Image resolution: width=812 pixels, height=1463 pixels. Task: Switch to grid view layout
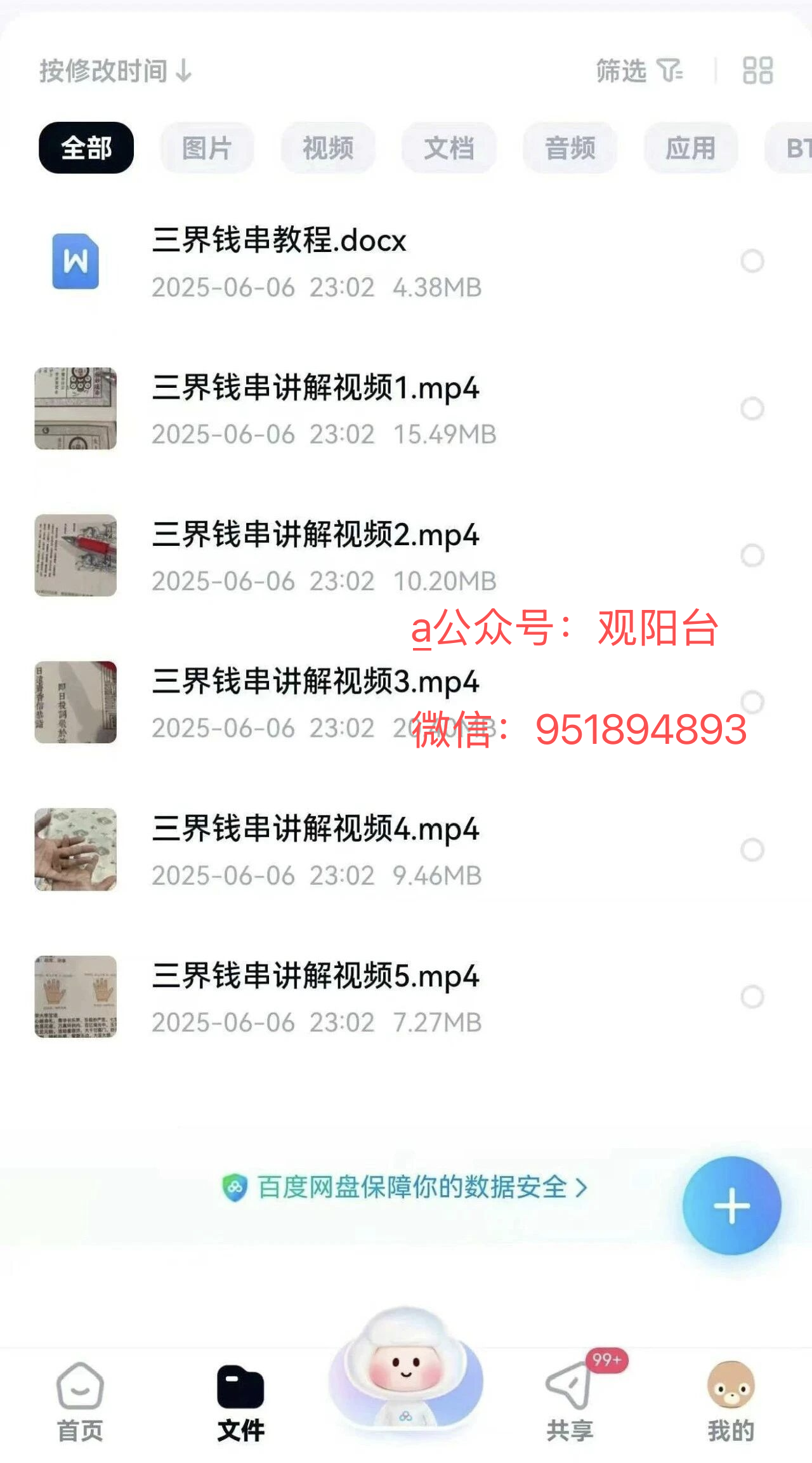[757, 70]
